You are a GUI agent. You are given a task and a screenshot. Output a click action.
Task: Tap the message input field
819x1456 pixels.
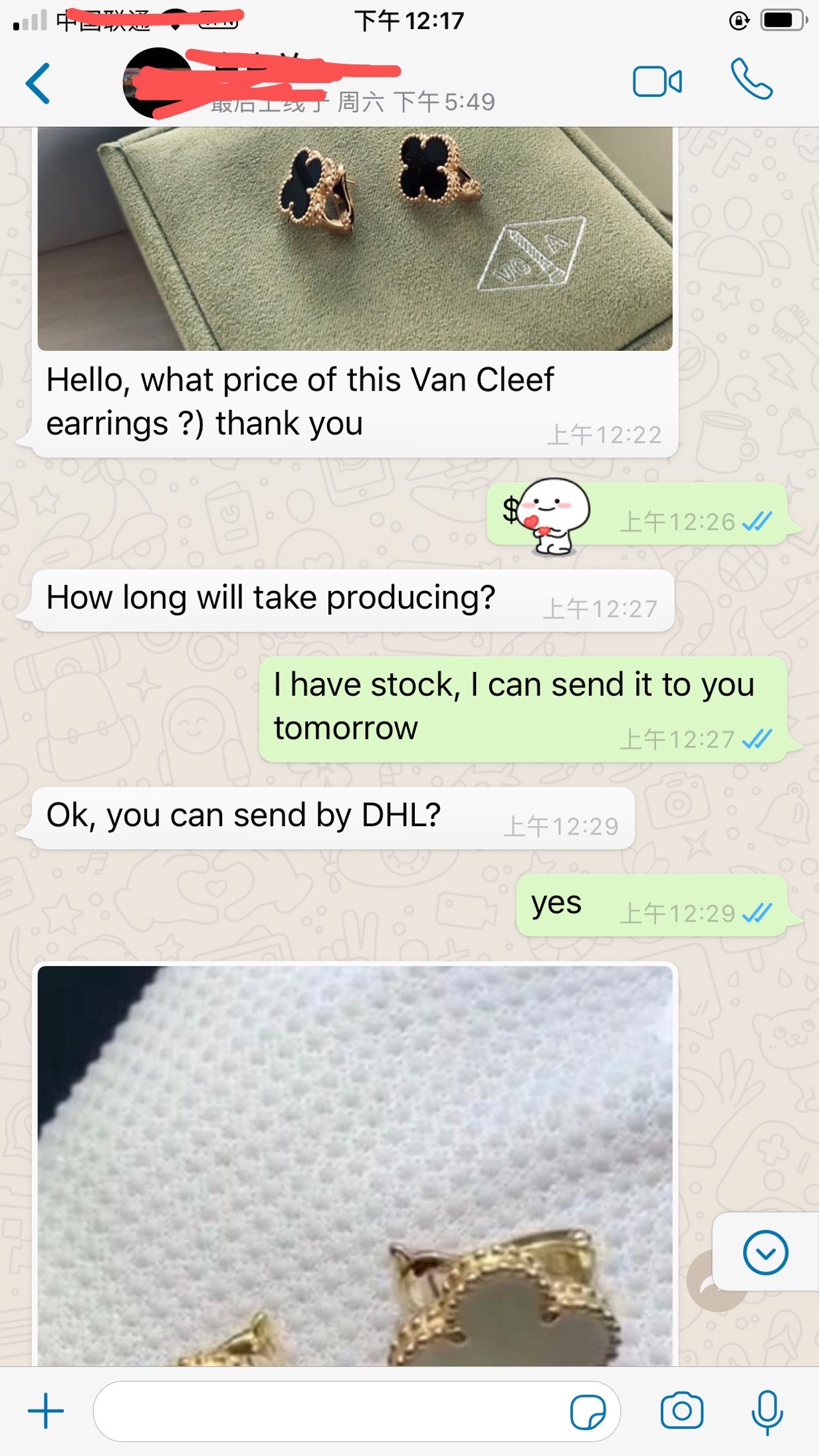[326, 1411]
